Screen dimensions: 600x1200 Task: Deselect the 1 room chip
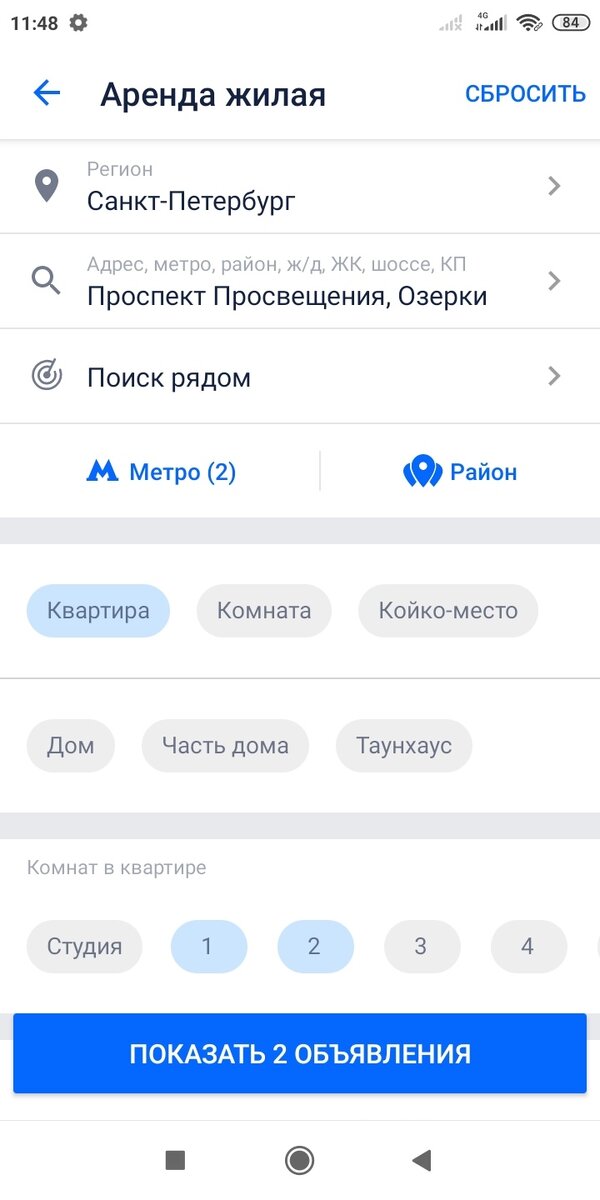[208, 947]
